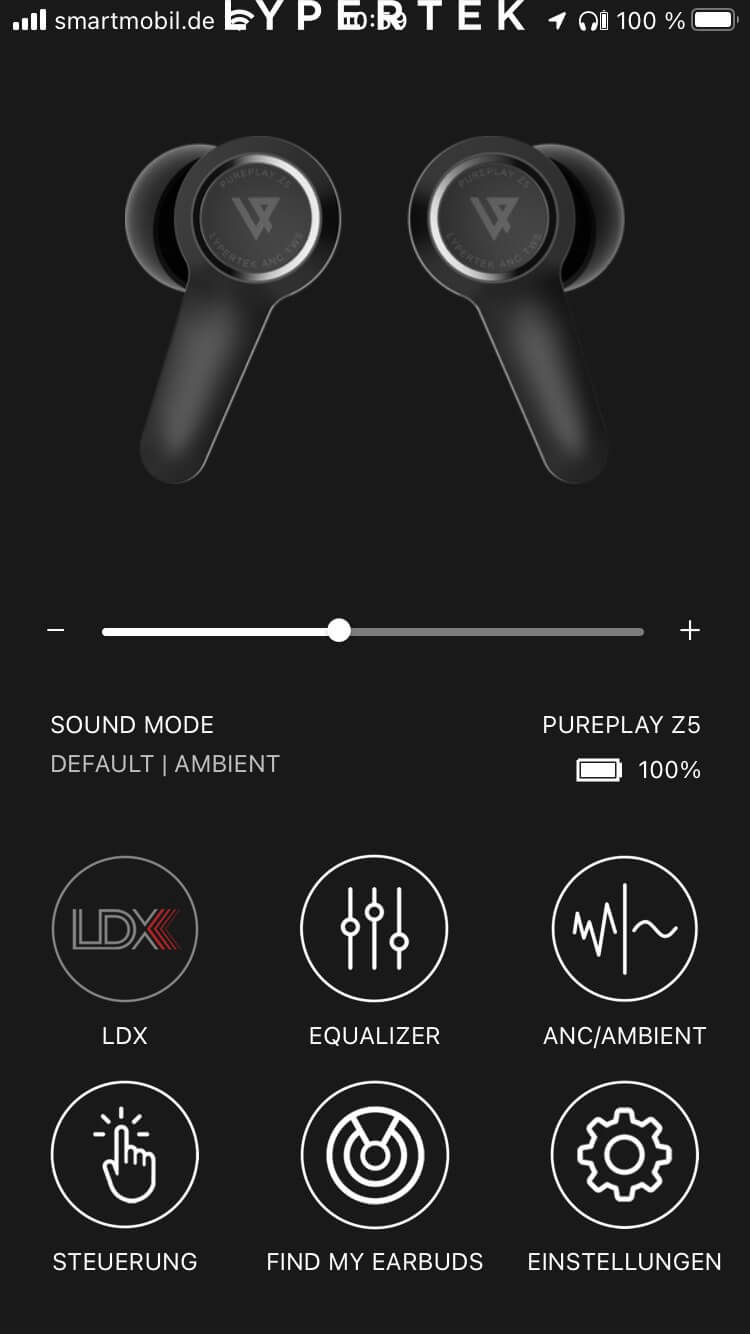
Task: Increase volume with the plus button
Action: tap(690, 630)
